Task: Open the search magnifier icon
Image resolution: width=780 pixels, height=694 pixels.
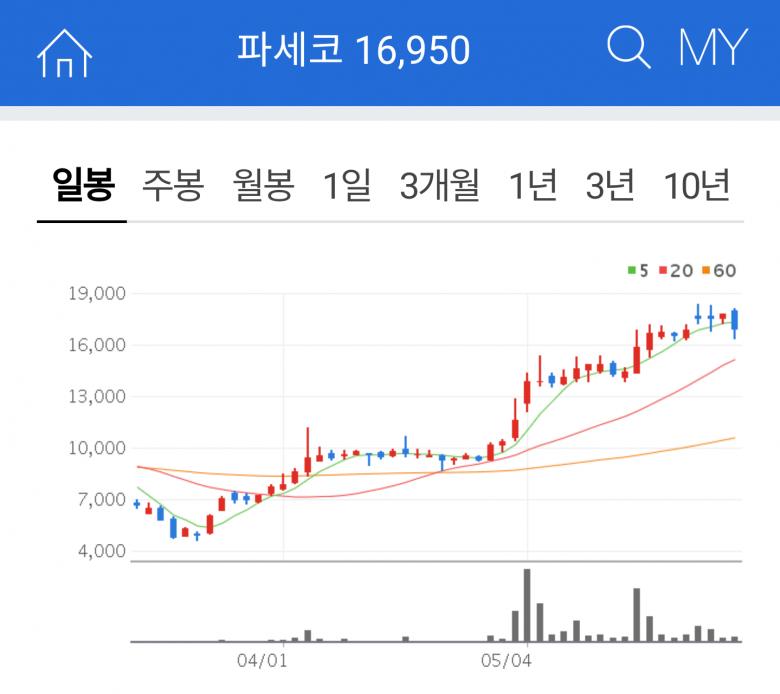Action: point(629,48)
